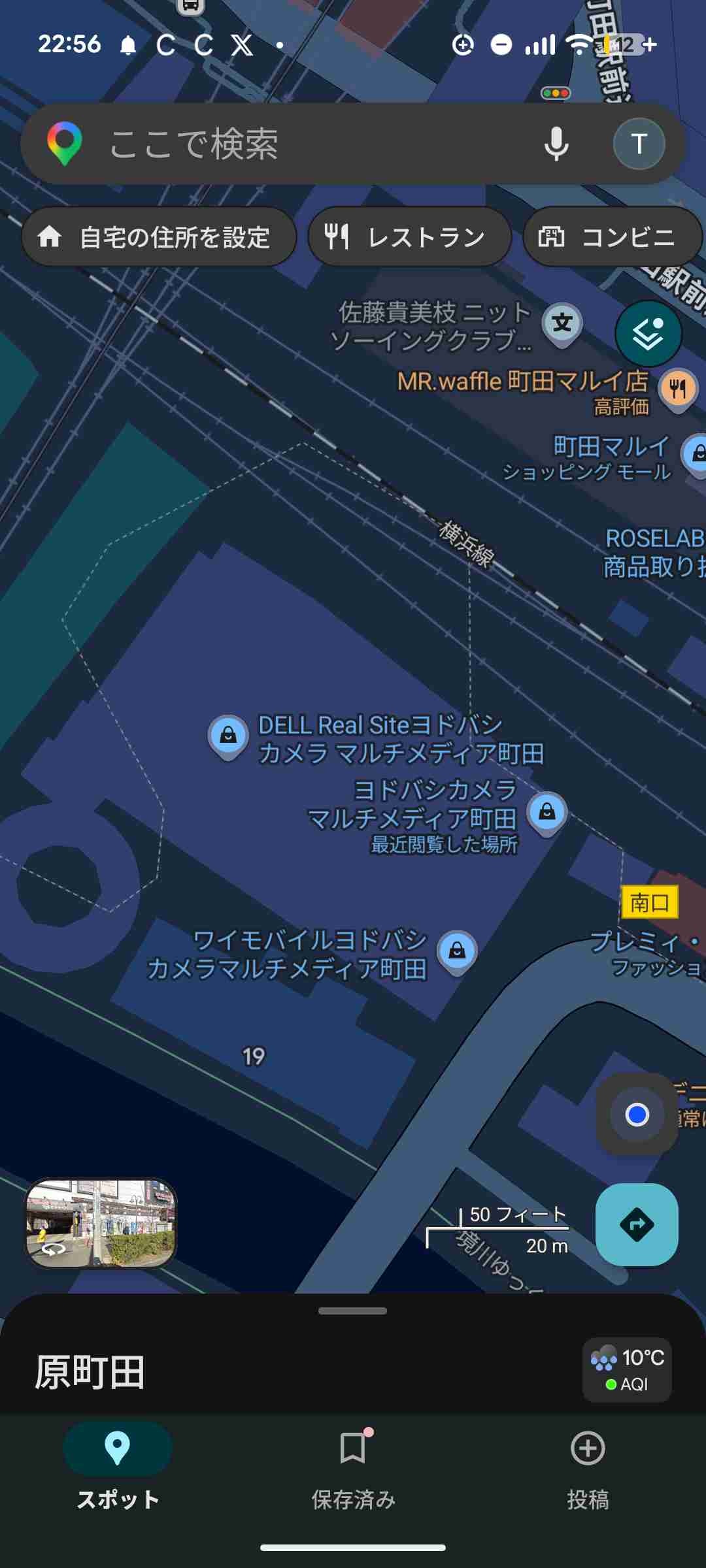Select the レストラン chip
This screenshot has height=1568, width=706.
click(x=409, y=237)
